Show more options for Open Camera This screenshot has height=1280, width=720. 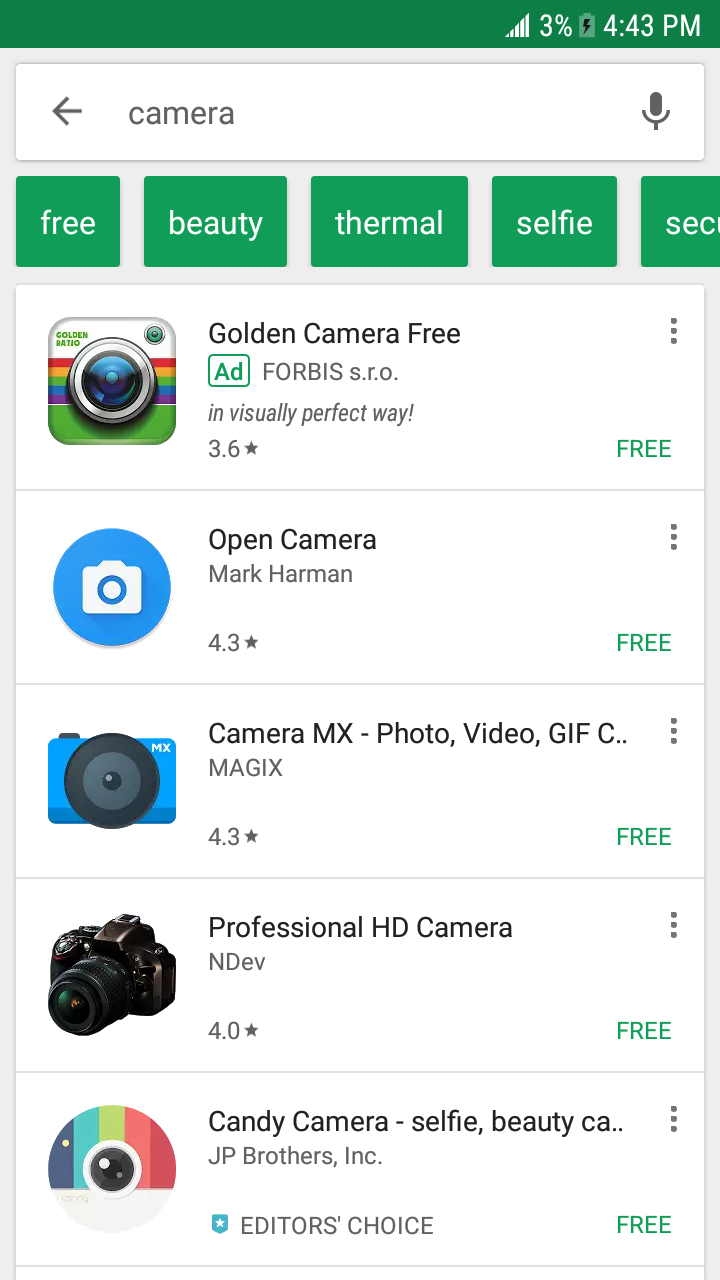[x=673, y=537]
